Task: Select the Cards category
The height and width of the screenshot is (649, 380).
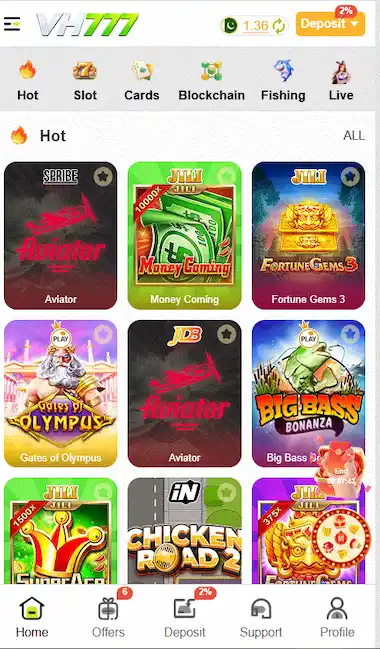Action: 142,81
